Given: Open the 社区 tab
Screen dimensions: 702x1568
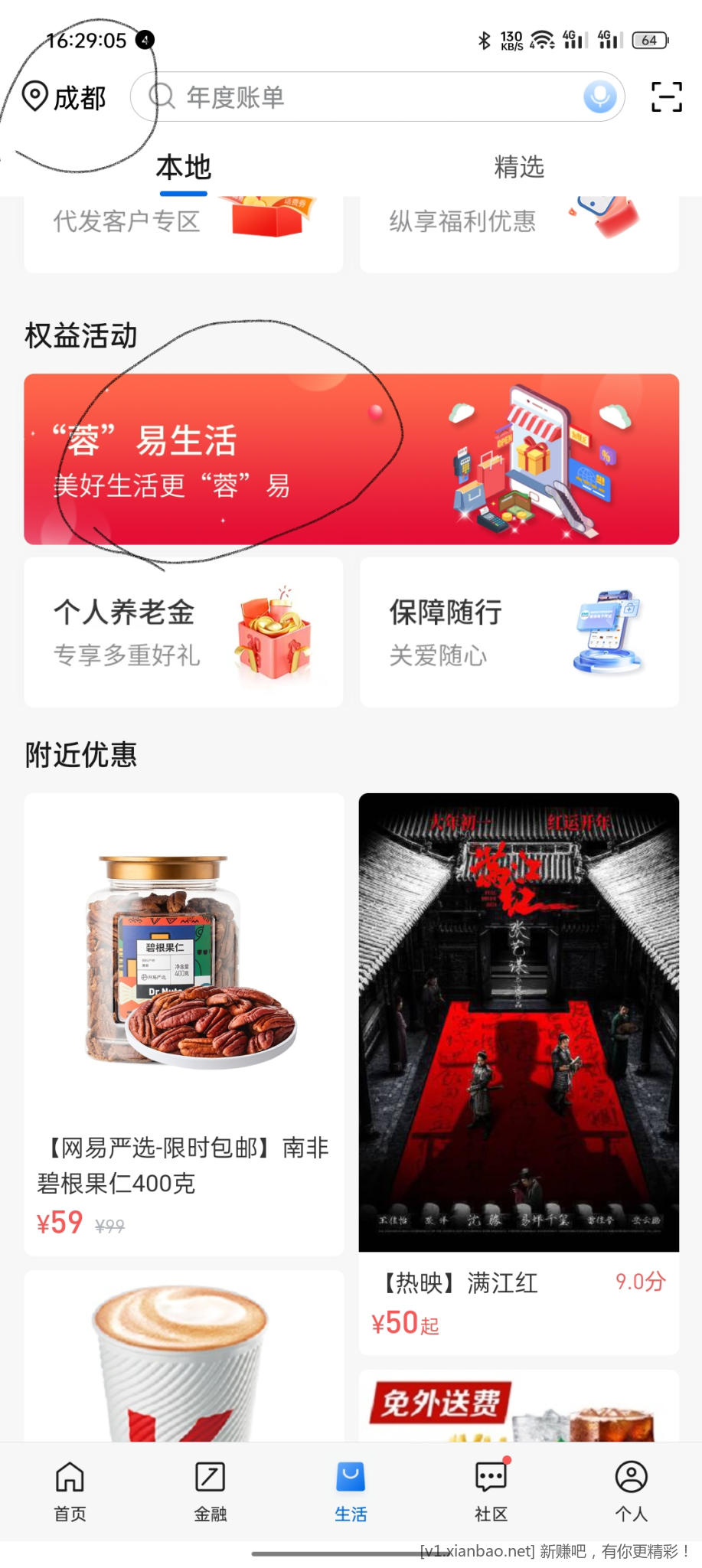Looking at the screenshot, I should 491,1490.
